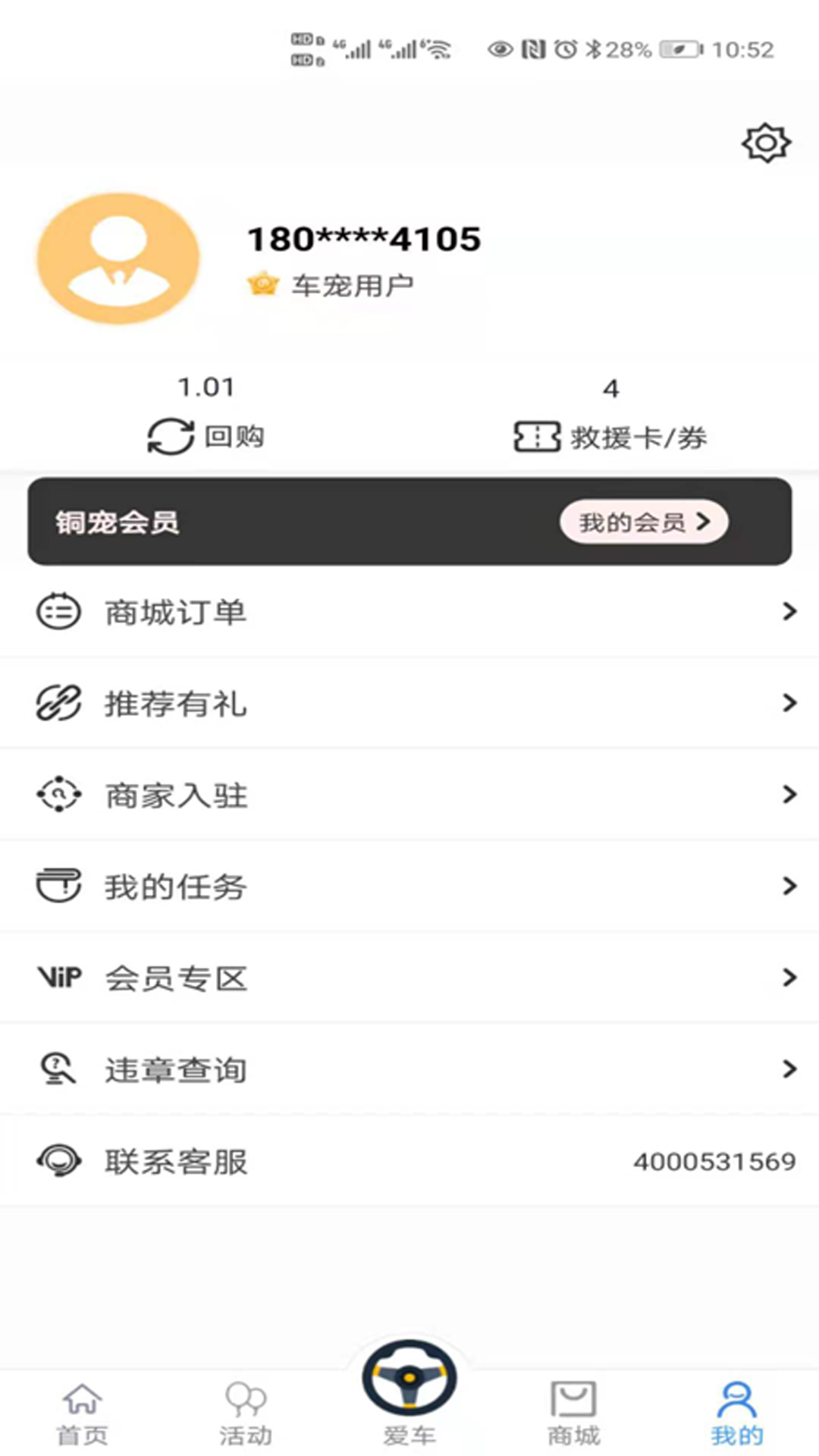Switch to 商城 mall tab

coord(573,1414)
